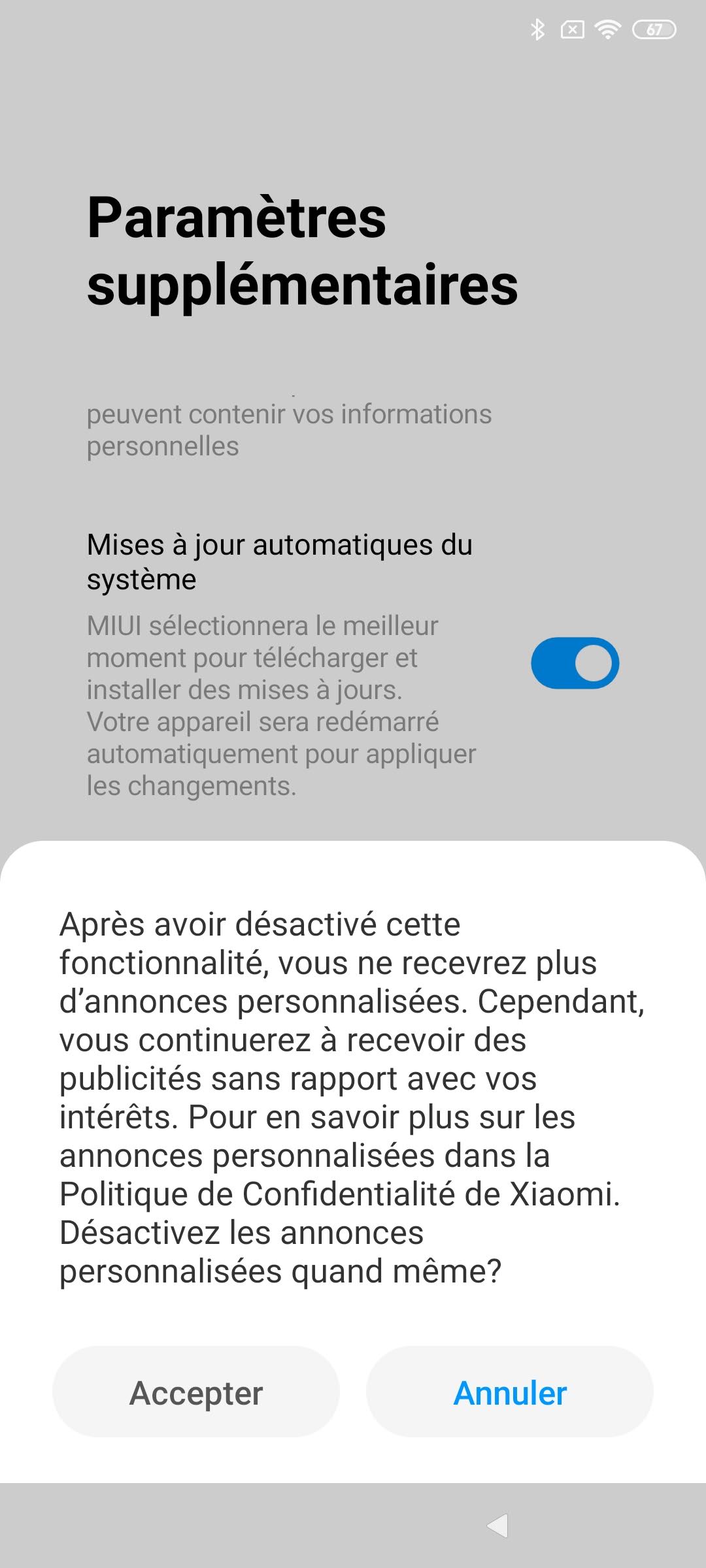This screenshot has width=706, height=1568.
Task: Tap Annuler to keep personalized ads
Action: tap(510, 1393)
